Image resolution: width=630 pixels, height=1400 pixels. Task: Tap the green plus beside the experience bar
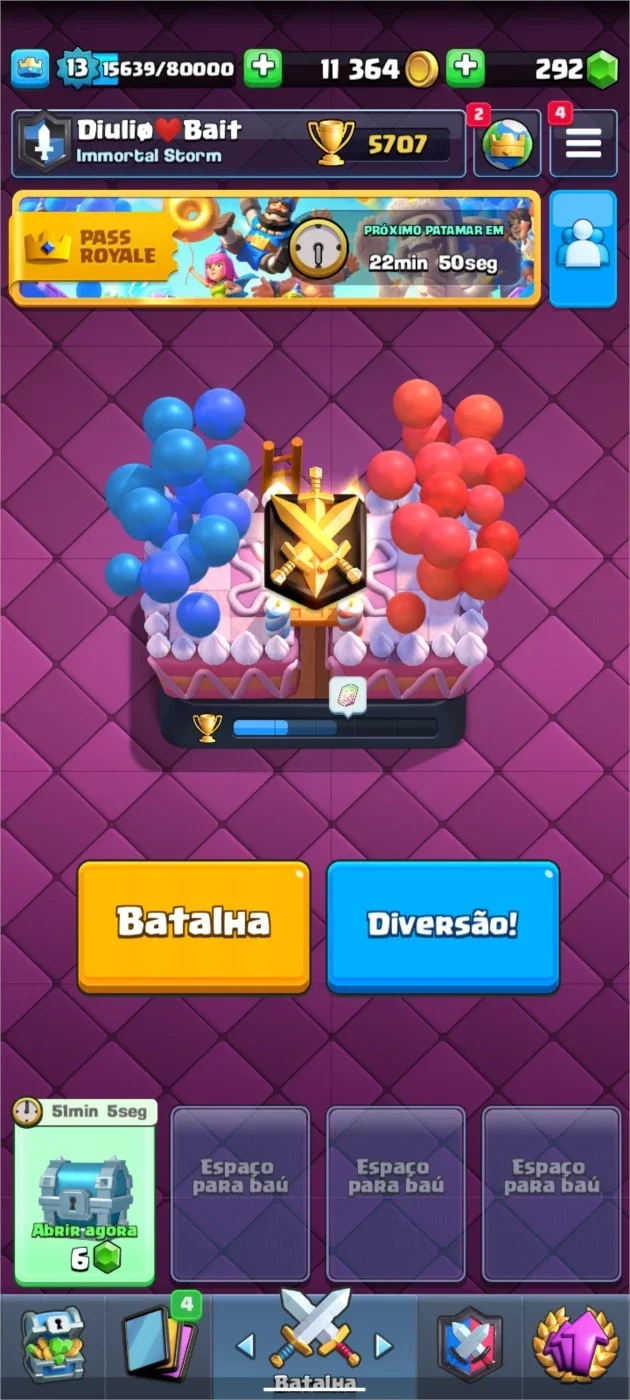(263, 68)
